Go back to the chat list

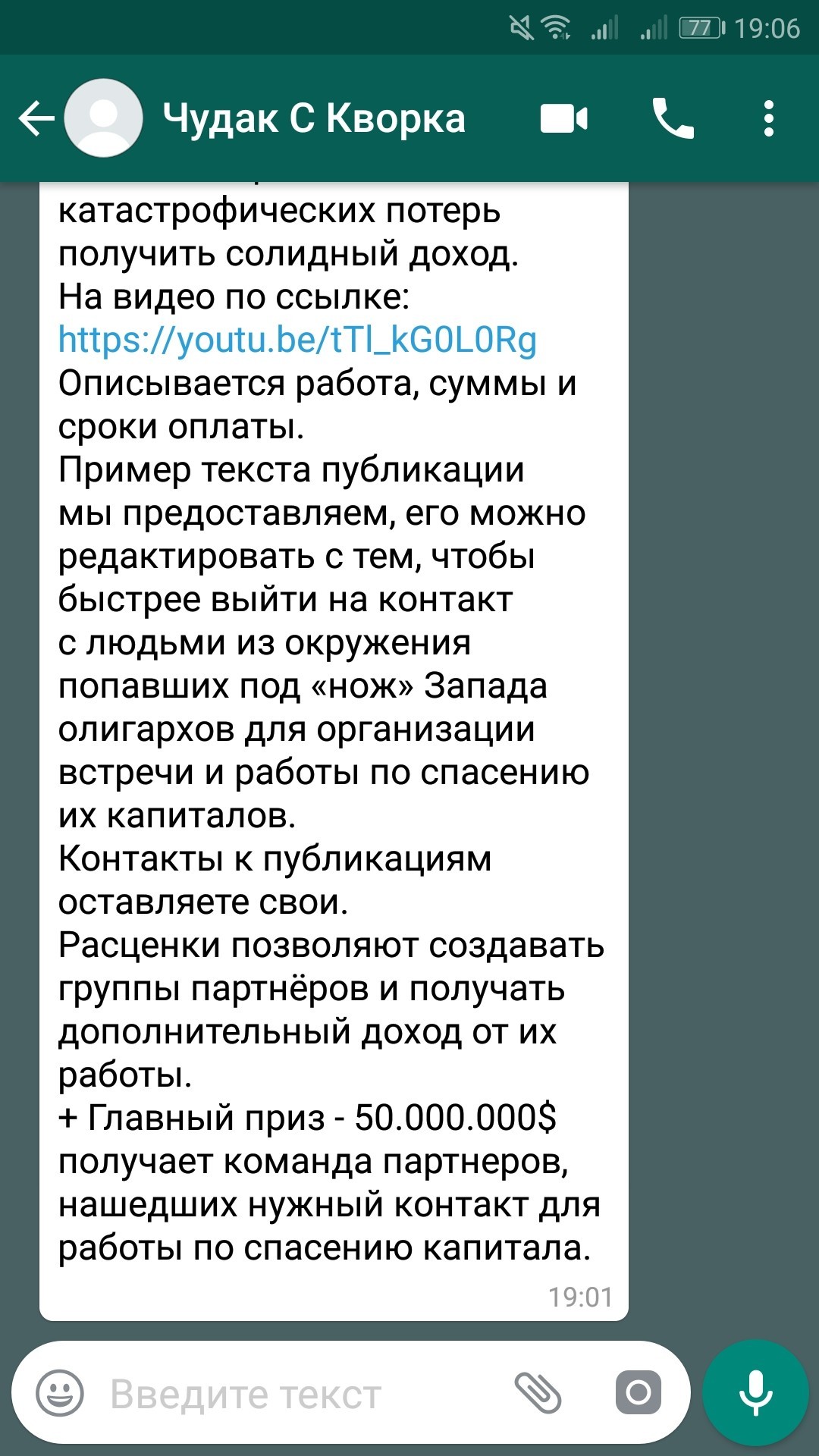point(36,119)
